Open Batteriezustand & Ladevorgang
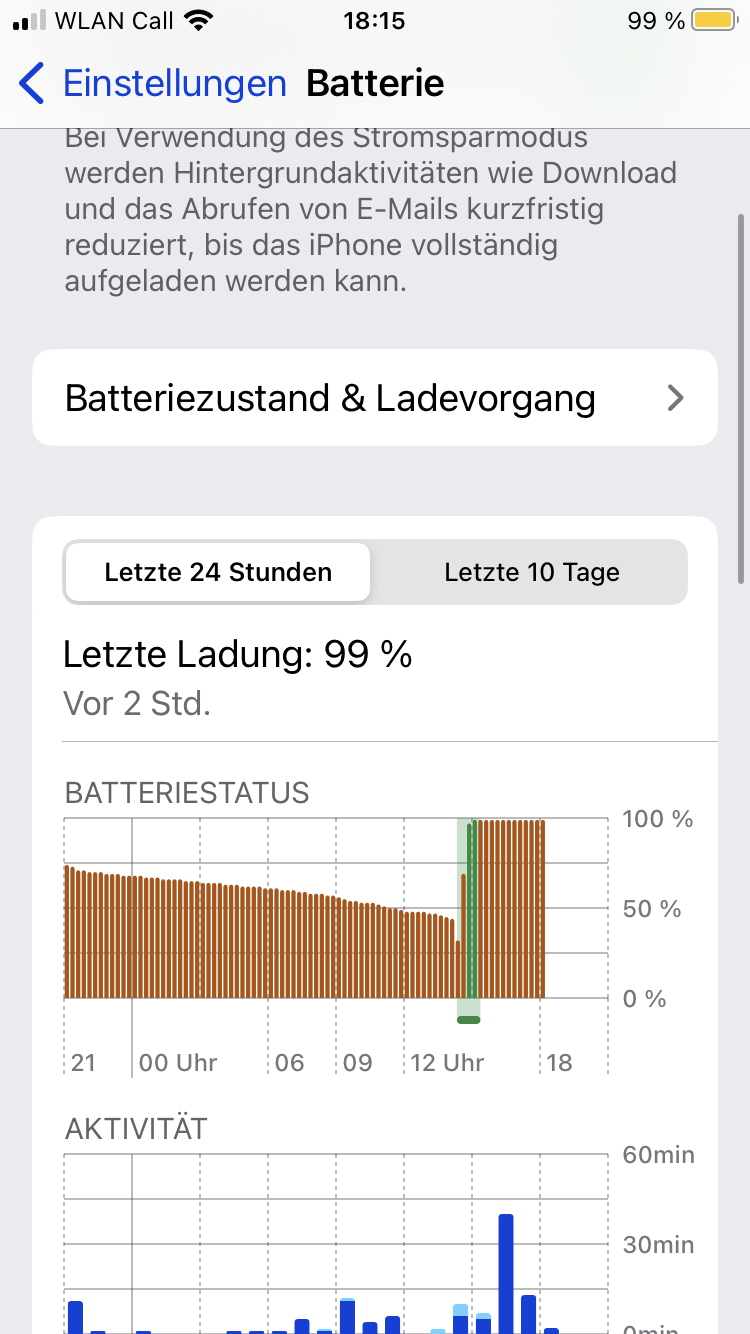Screen dimensions: 750x1334 point(375,398)
